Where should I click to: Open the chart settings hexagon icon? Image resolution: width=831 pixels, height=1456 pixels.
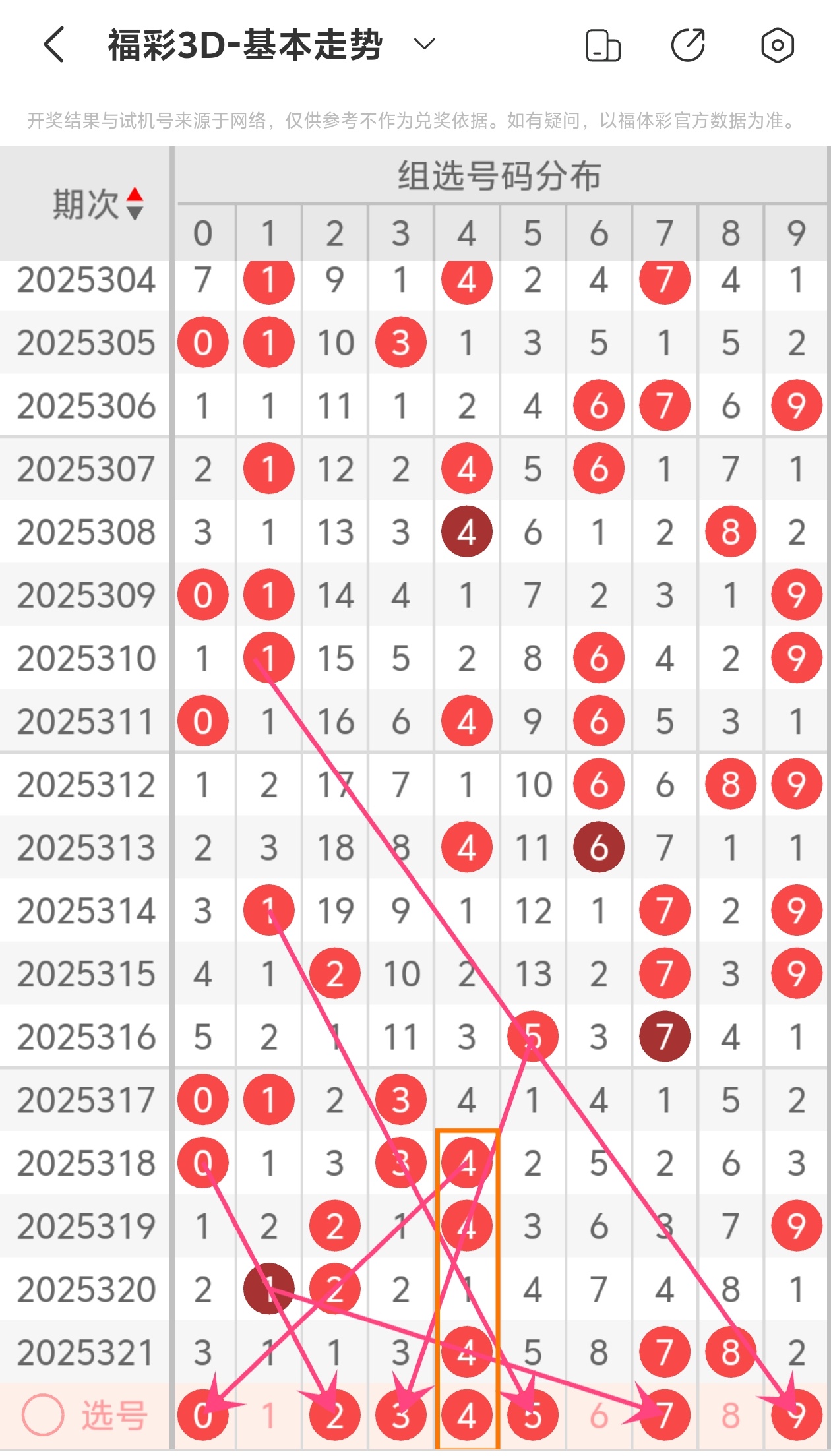(777, 45)
